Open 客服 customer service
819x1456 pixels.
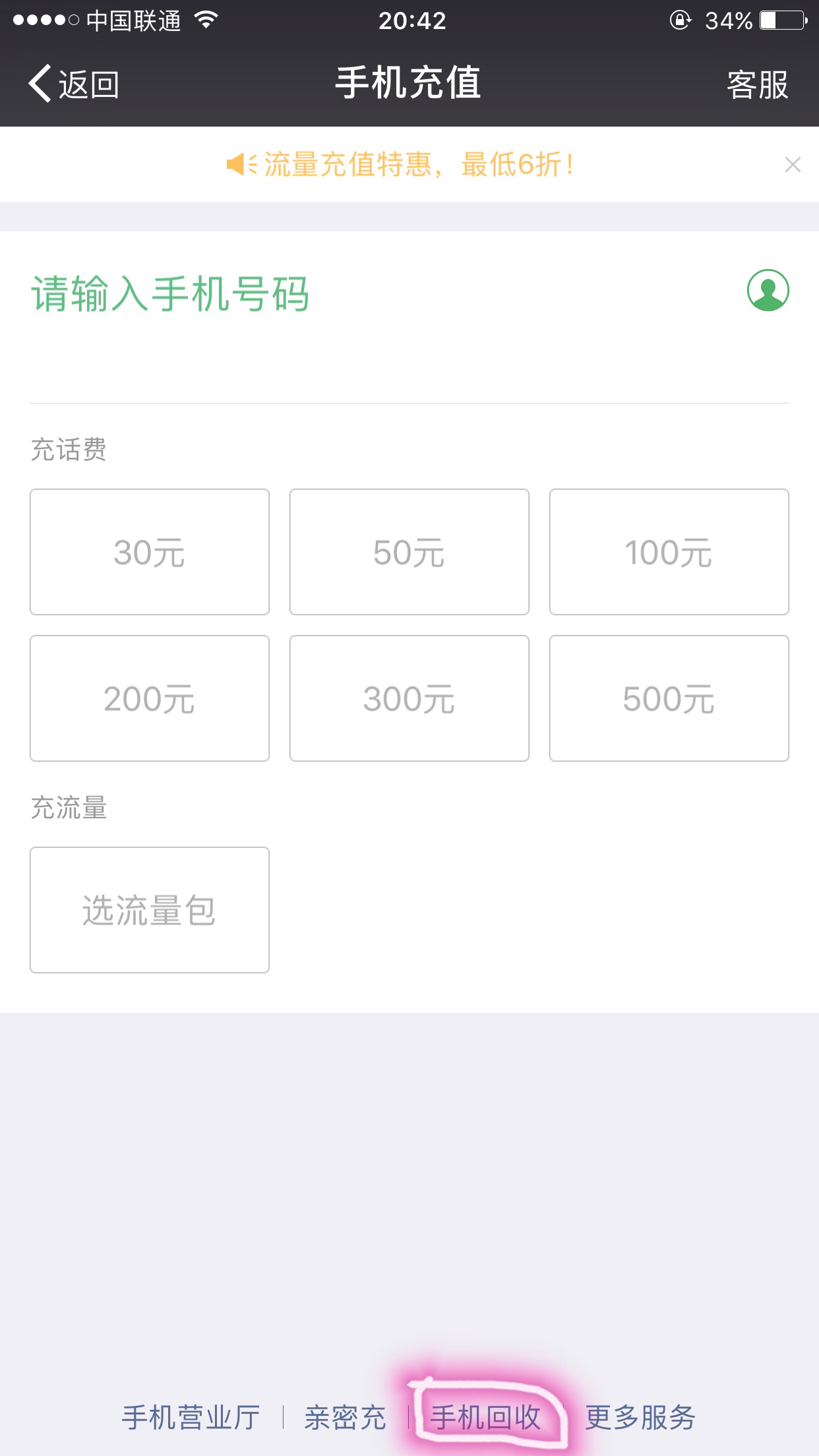pos(757,84)
